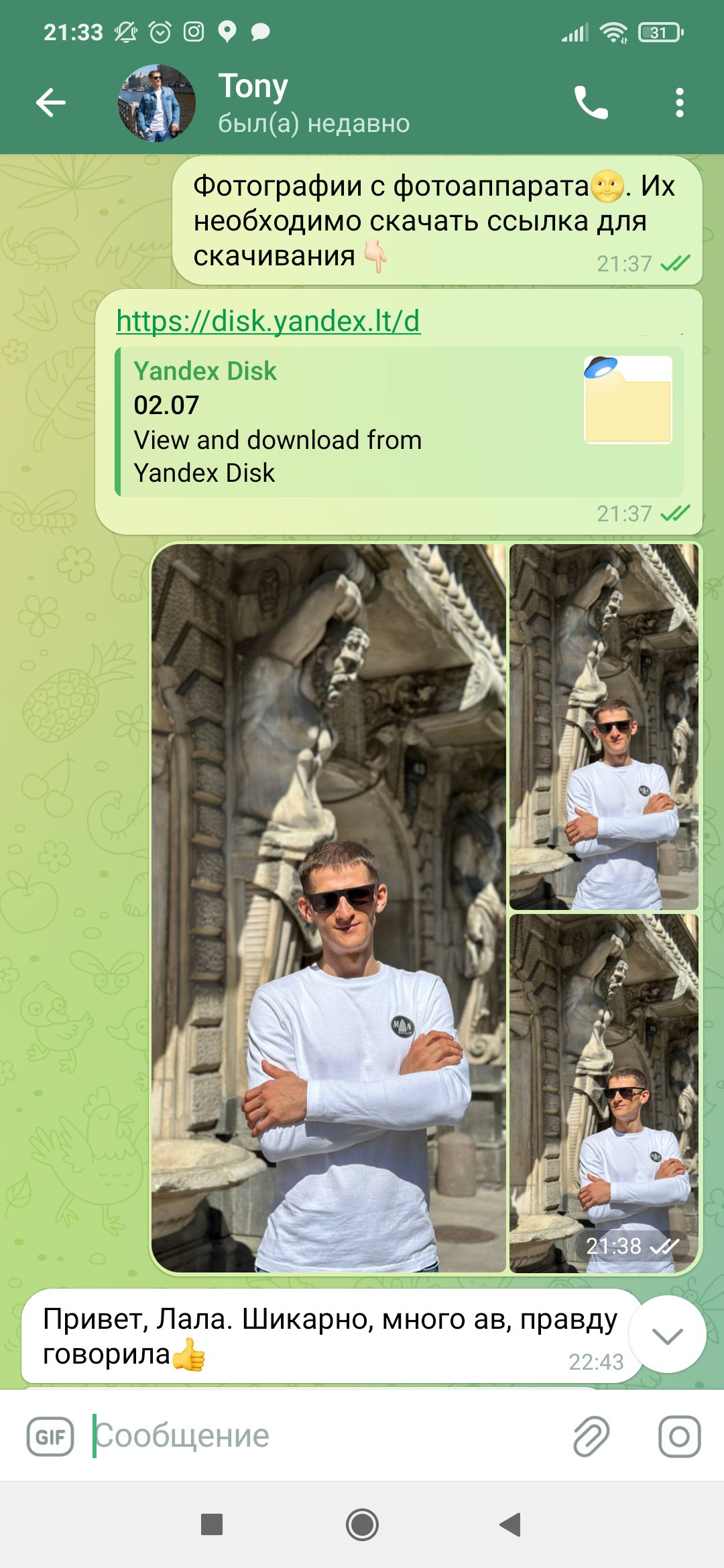Open the disk.yandex.lt link

pos(268,321)
